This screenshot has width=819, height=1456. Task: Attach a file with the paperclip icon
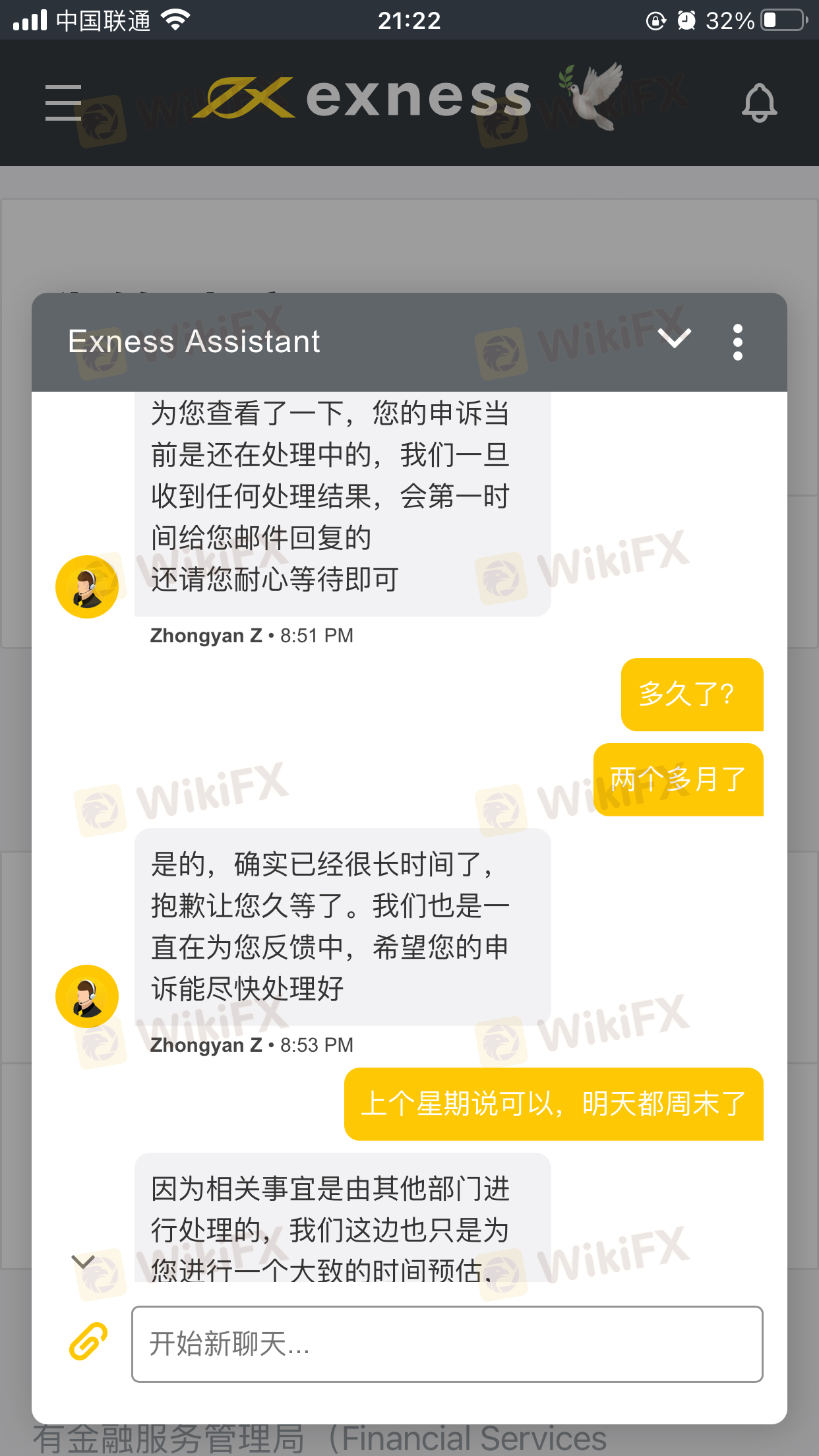pyautogui.click(x=88, y=1341)
